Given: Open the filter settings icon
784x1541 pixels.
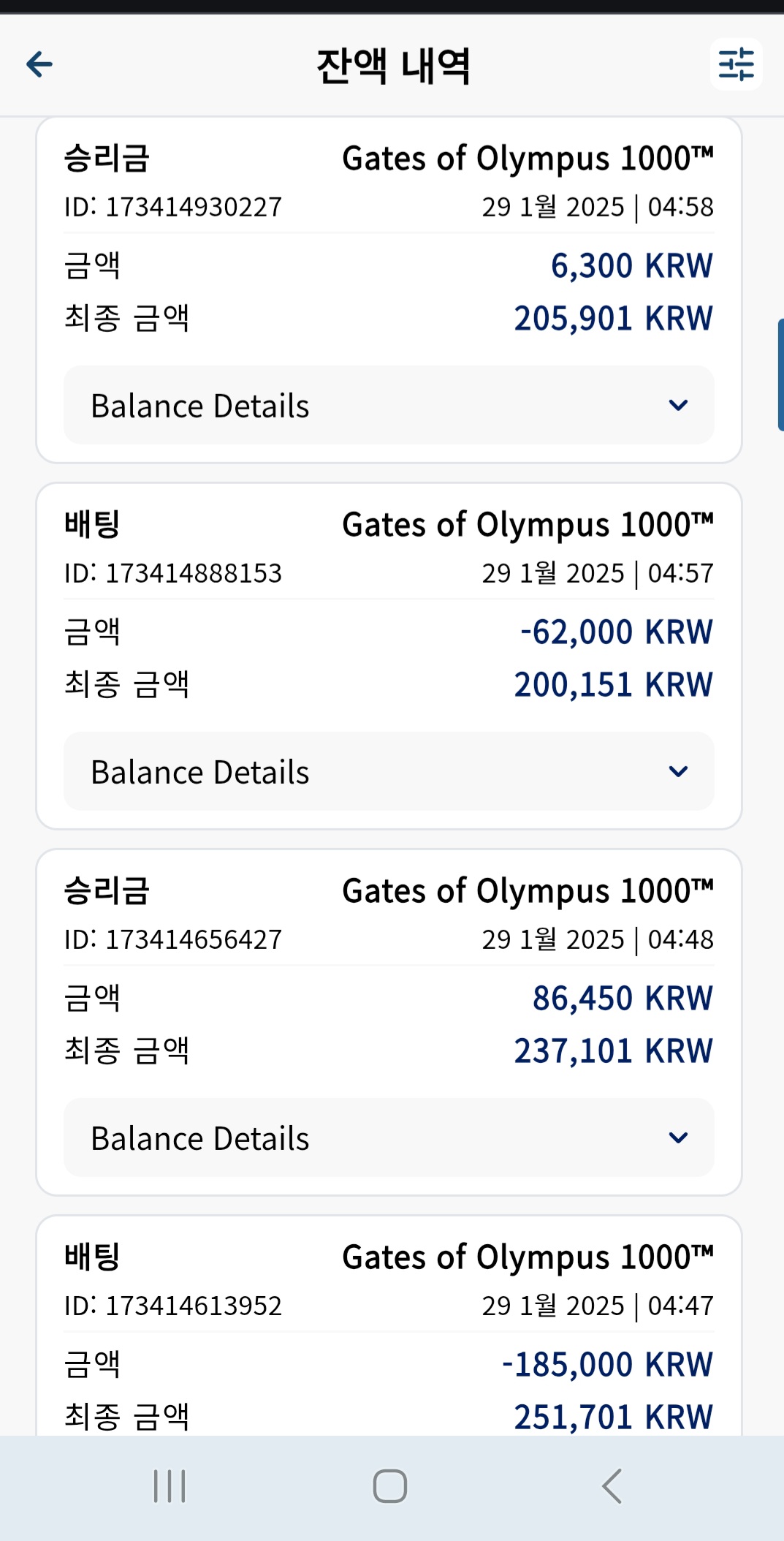Looking at the screenshot, I should click(x=736, y=64).
